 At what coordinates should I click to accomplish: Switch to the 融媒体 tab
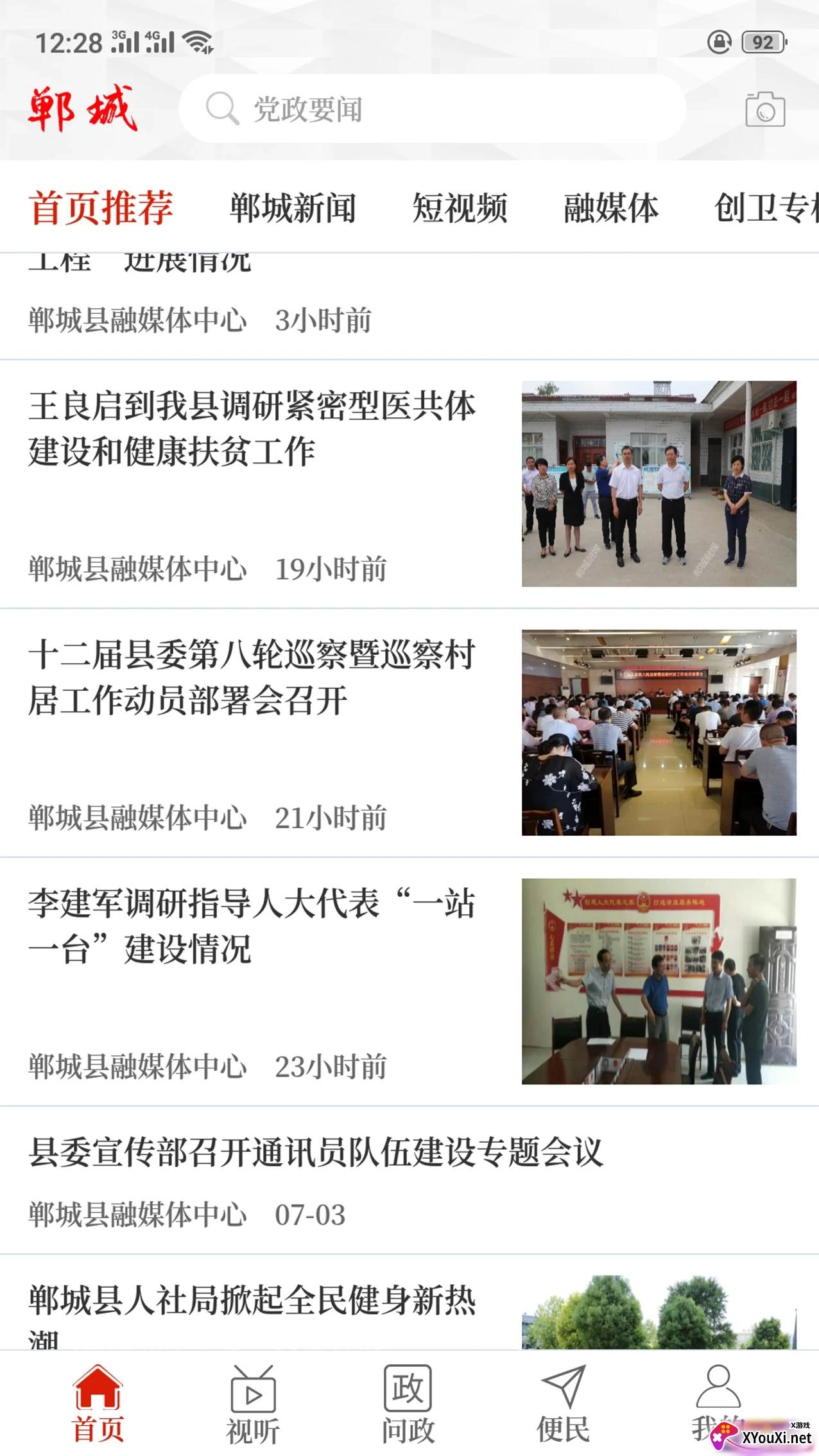(611, 208)
